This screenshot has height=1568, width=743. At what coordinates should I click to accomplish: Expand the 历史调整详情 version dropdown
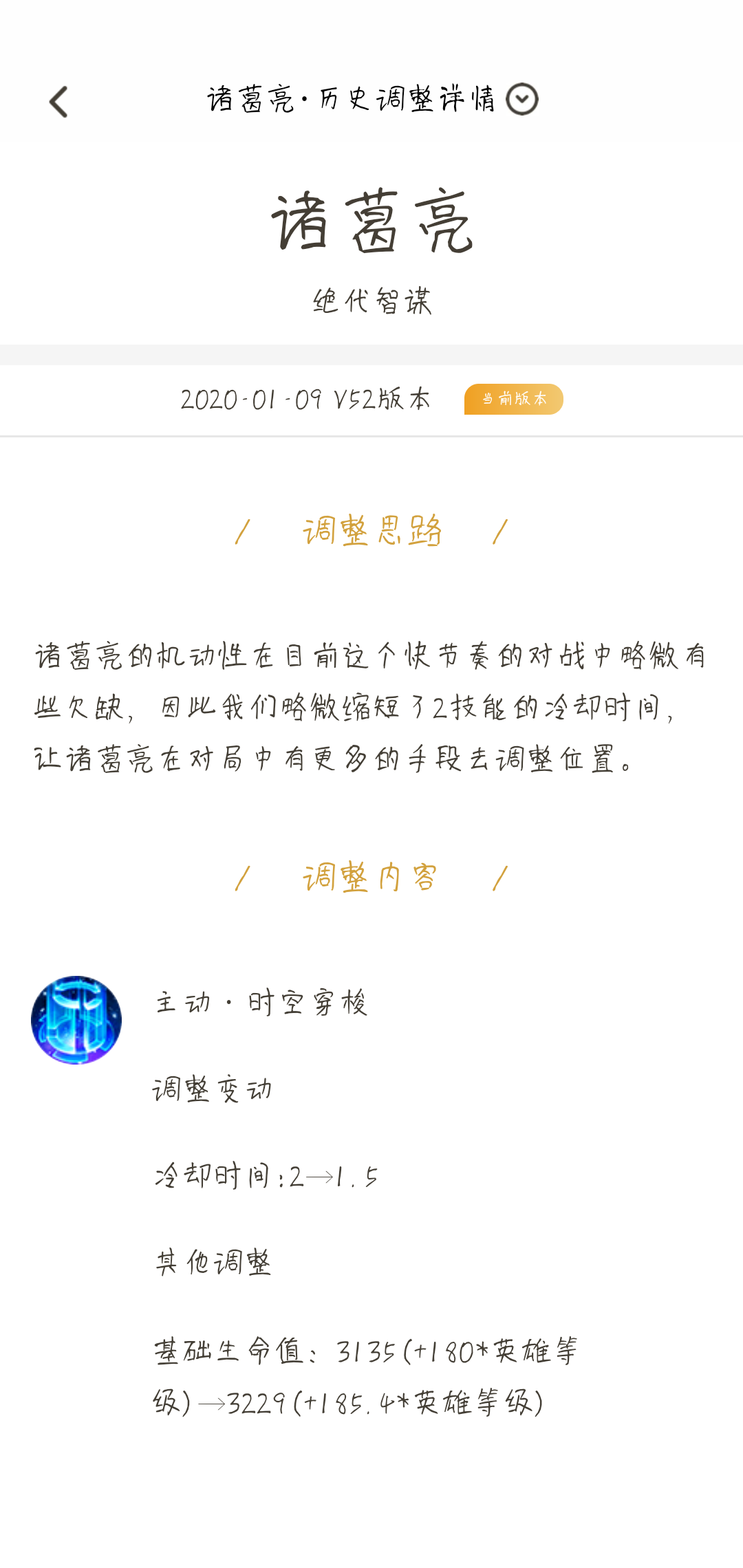click(x=522, y=99)
